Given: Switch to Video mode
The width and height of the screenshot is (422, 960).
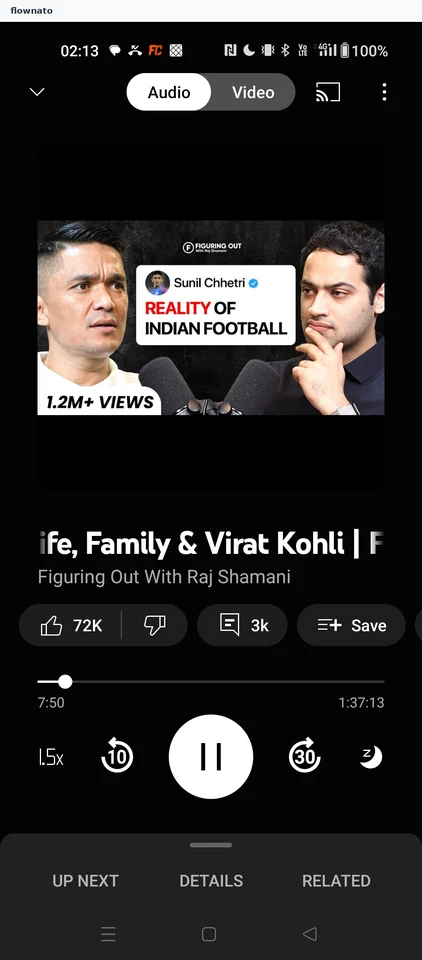Looking at the screenshot, I should 252,92.
